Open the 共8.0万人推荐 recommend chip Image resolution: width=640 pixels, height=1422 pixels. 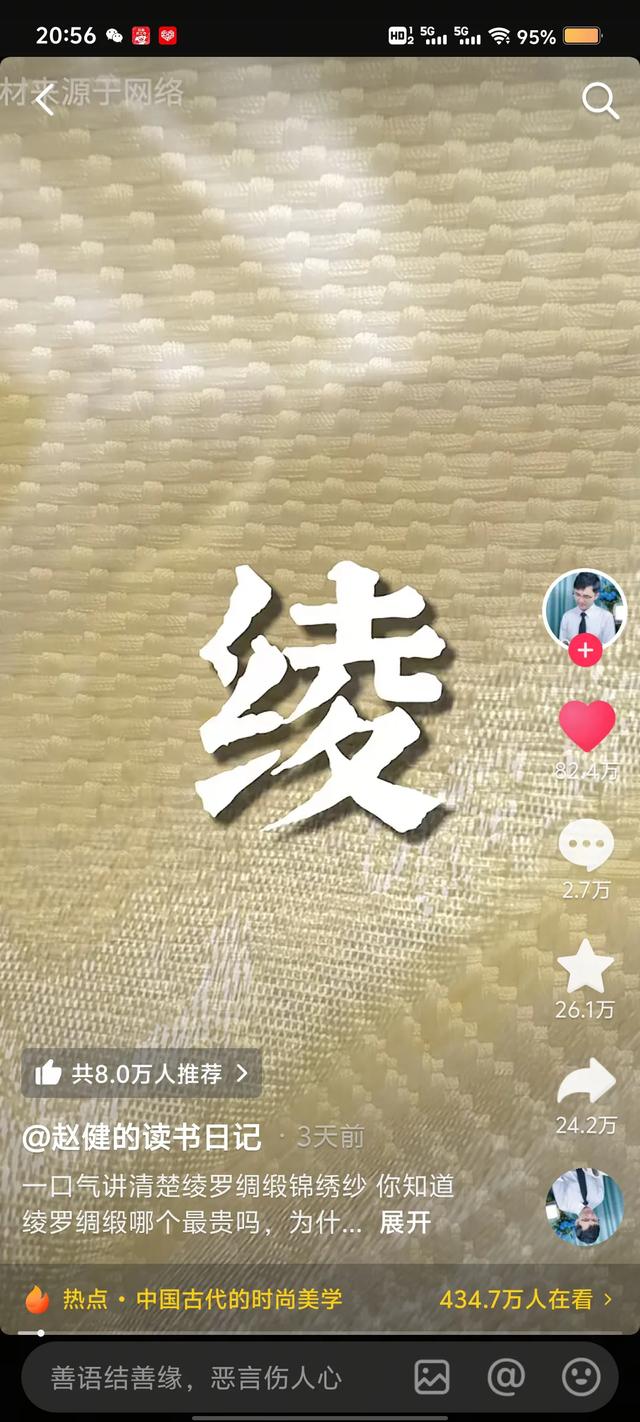(141, 1073)
